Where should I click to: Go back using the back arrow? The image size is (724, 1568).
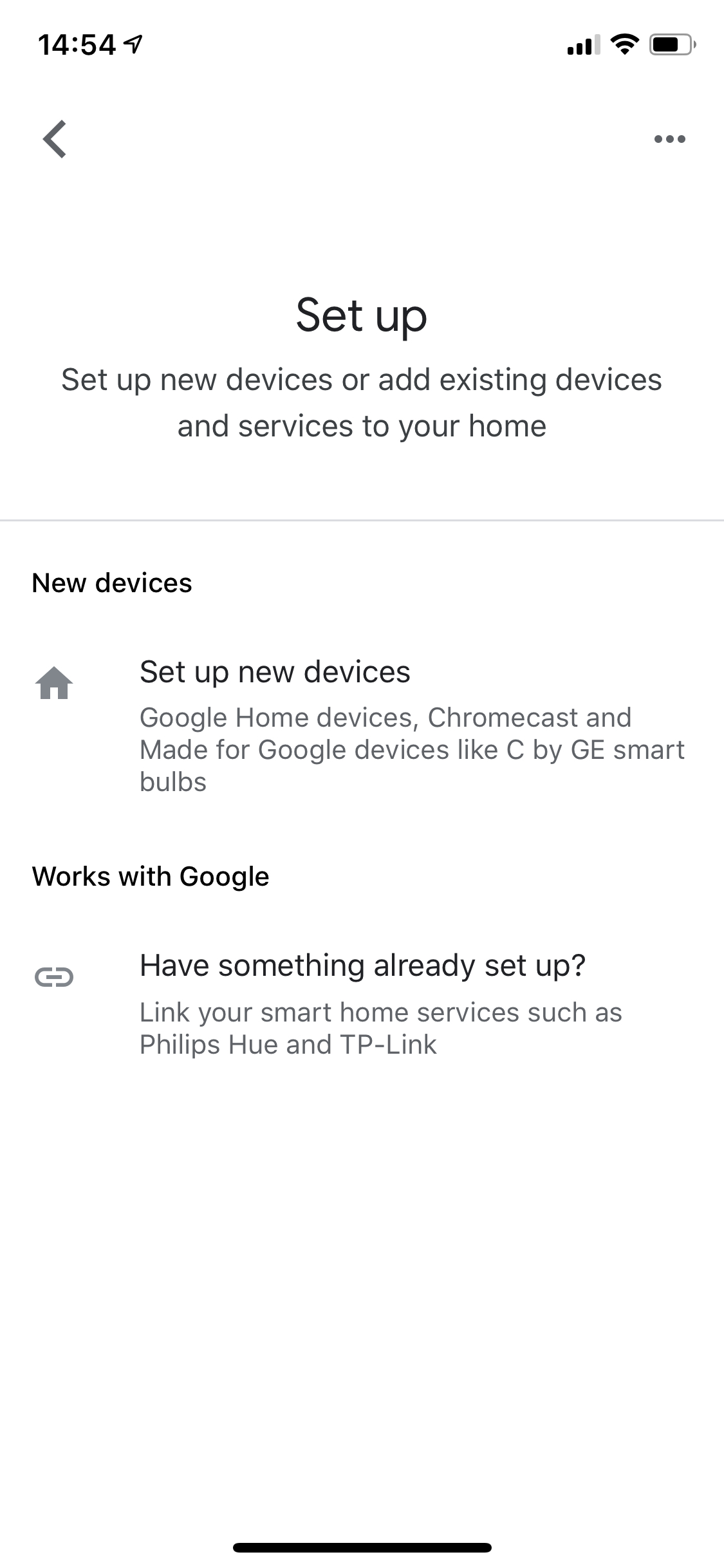(x=55, y=139)
